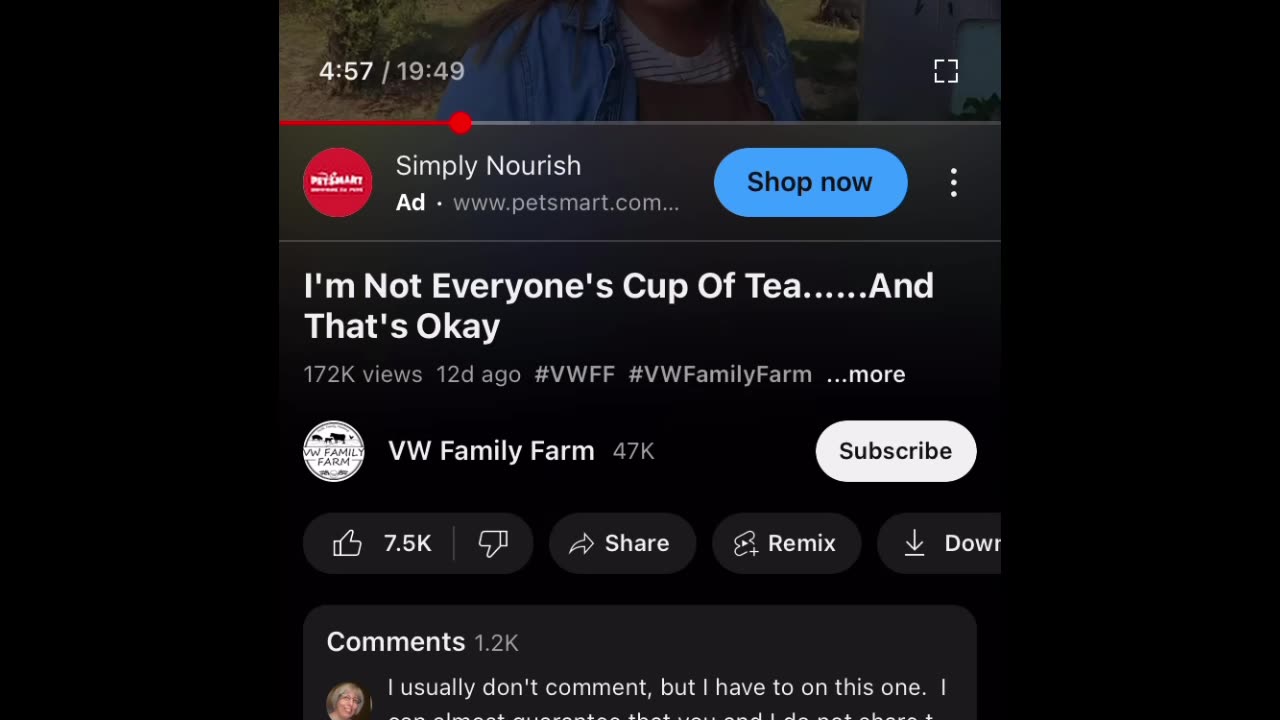Open the PetSmart advertiser logo

337,182
